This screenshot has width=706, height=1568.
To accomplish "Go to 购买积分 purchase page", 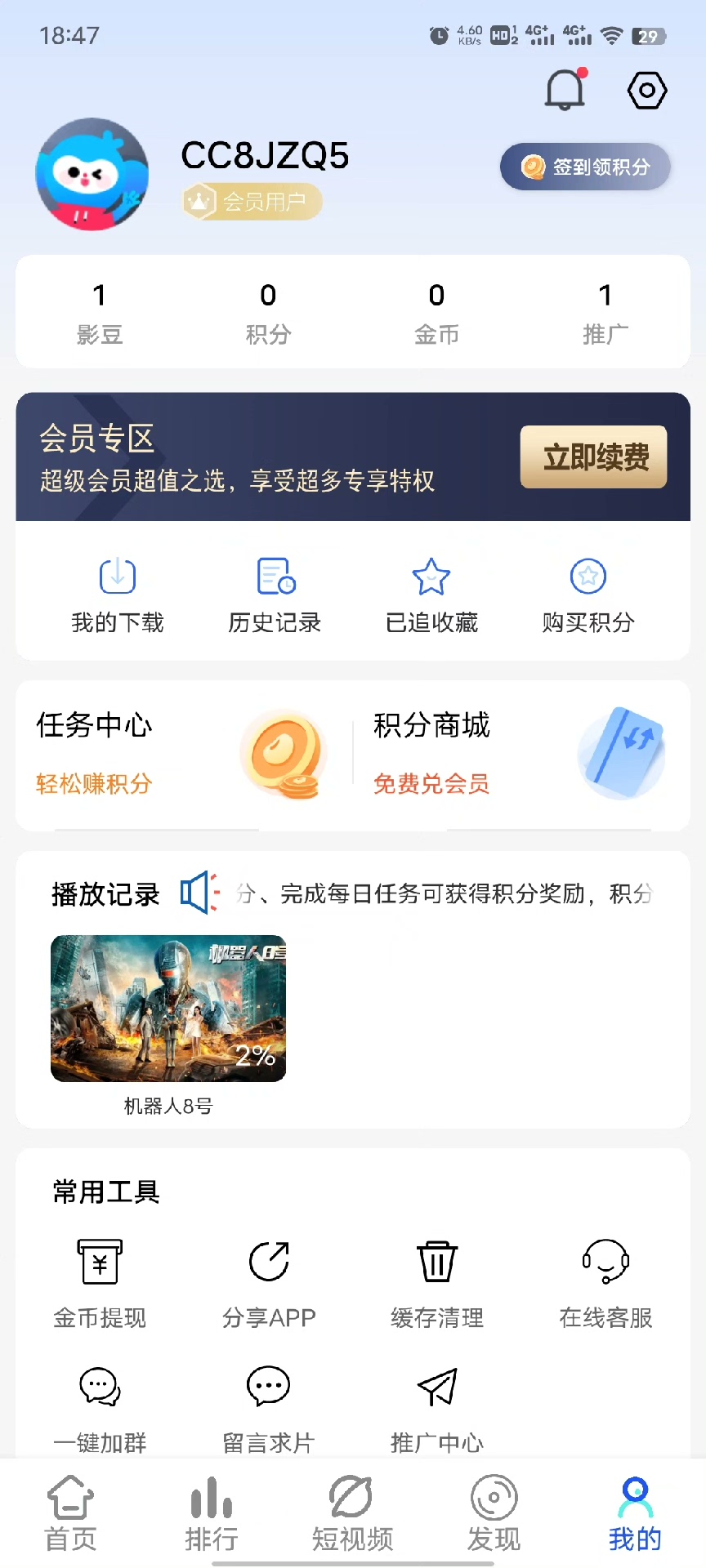I will tap(588, 595).
